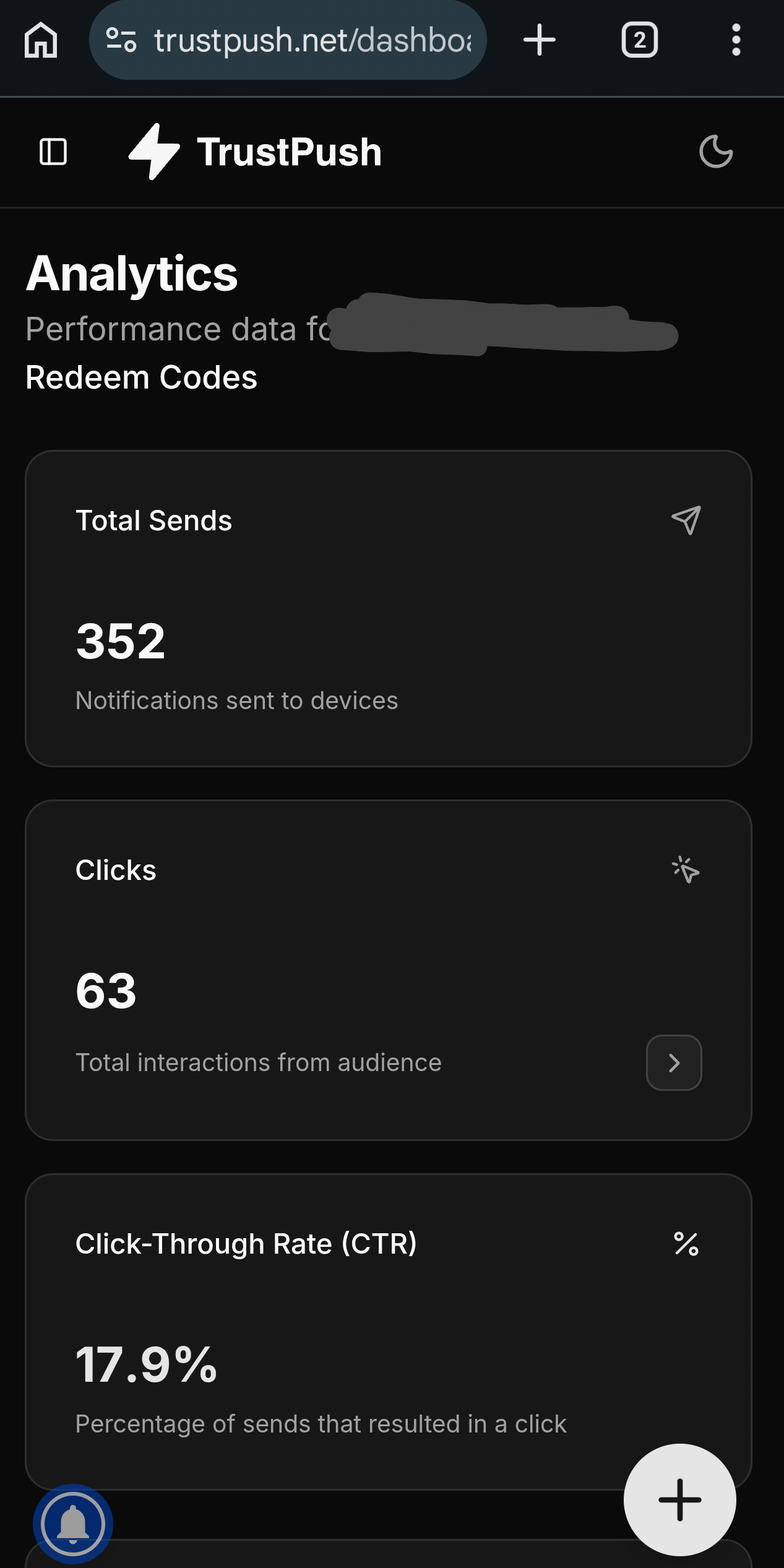Viewport: 784px width, 1568px height.
Task: Open a new browser tab
Action: click(x=539, y=41)
